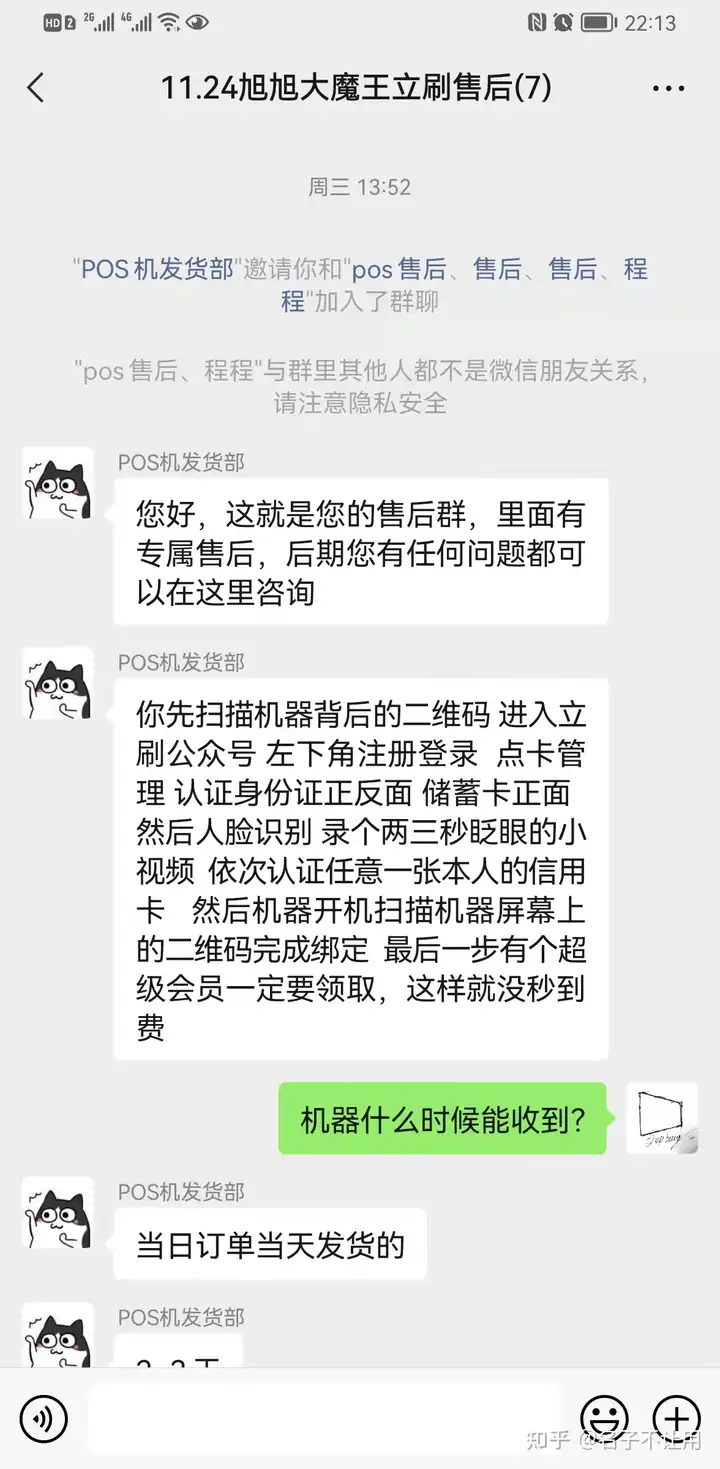Open the plus attachment menu
This screenshot has height=1469, width=720.
677,1417
